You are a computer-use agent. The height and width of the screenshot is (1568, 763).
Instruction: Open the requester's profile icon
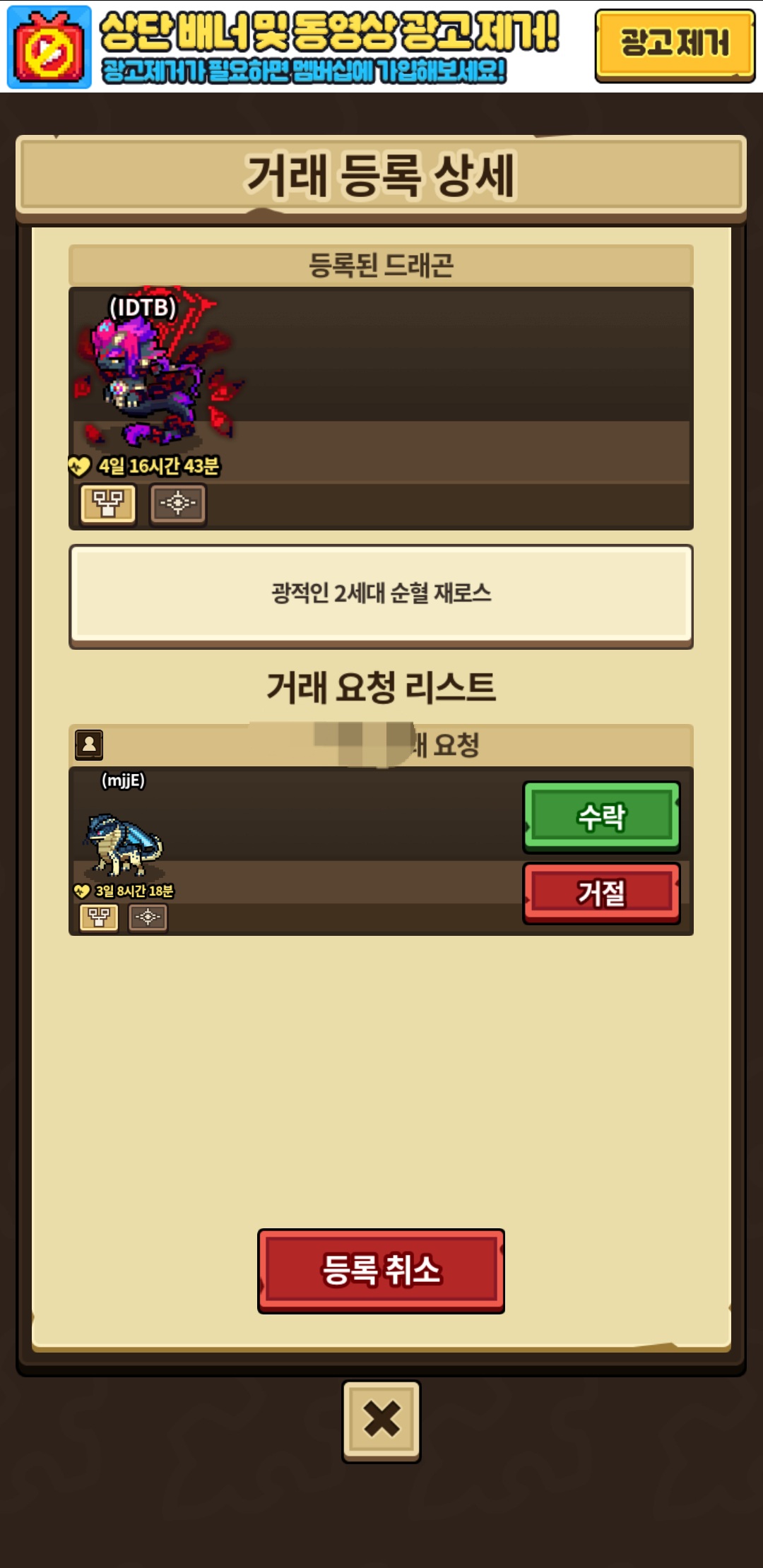point(89,744)
